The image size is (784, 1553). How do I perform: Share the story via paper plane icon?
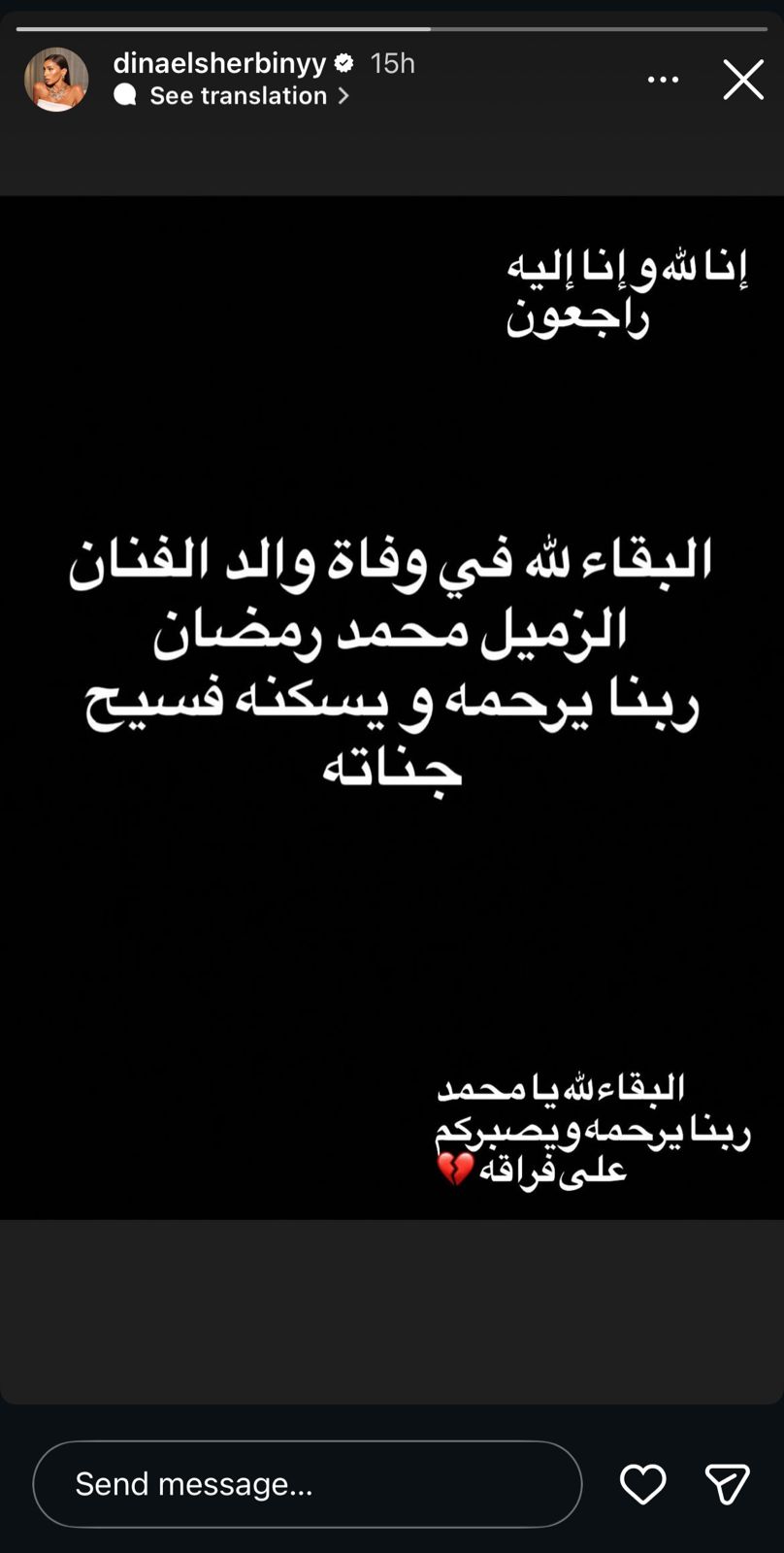[x=727, y=1484]
